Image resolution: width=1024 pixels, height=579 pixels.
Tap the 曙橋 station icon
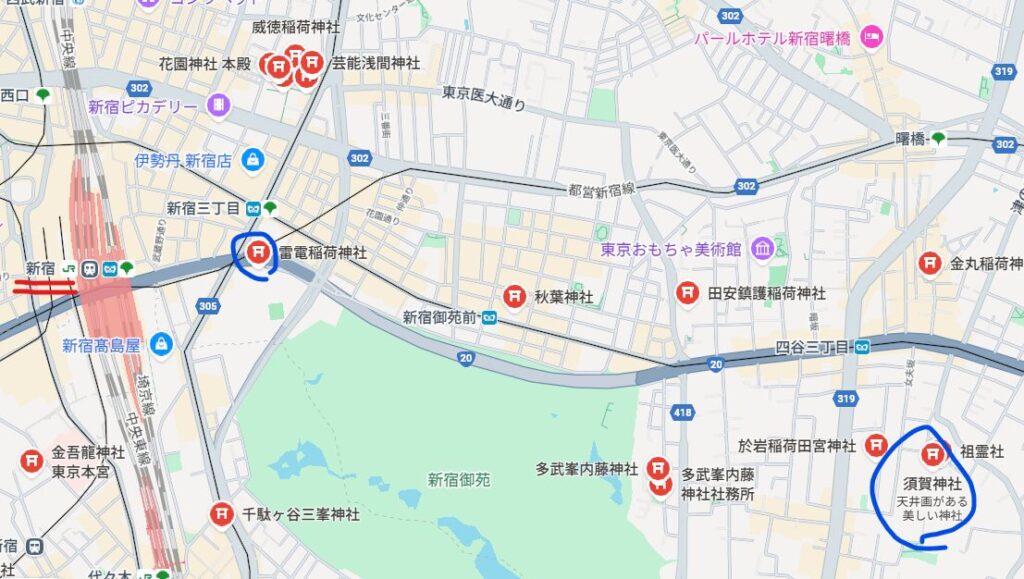tap(938, 139)
